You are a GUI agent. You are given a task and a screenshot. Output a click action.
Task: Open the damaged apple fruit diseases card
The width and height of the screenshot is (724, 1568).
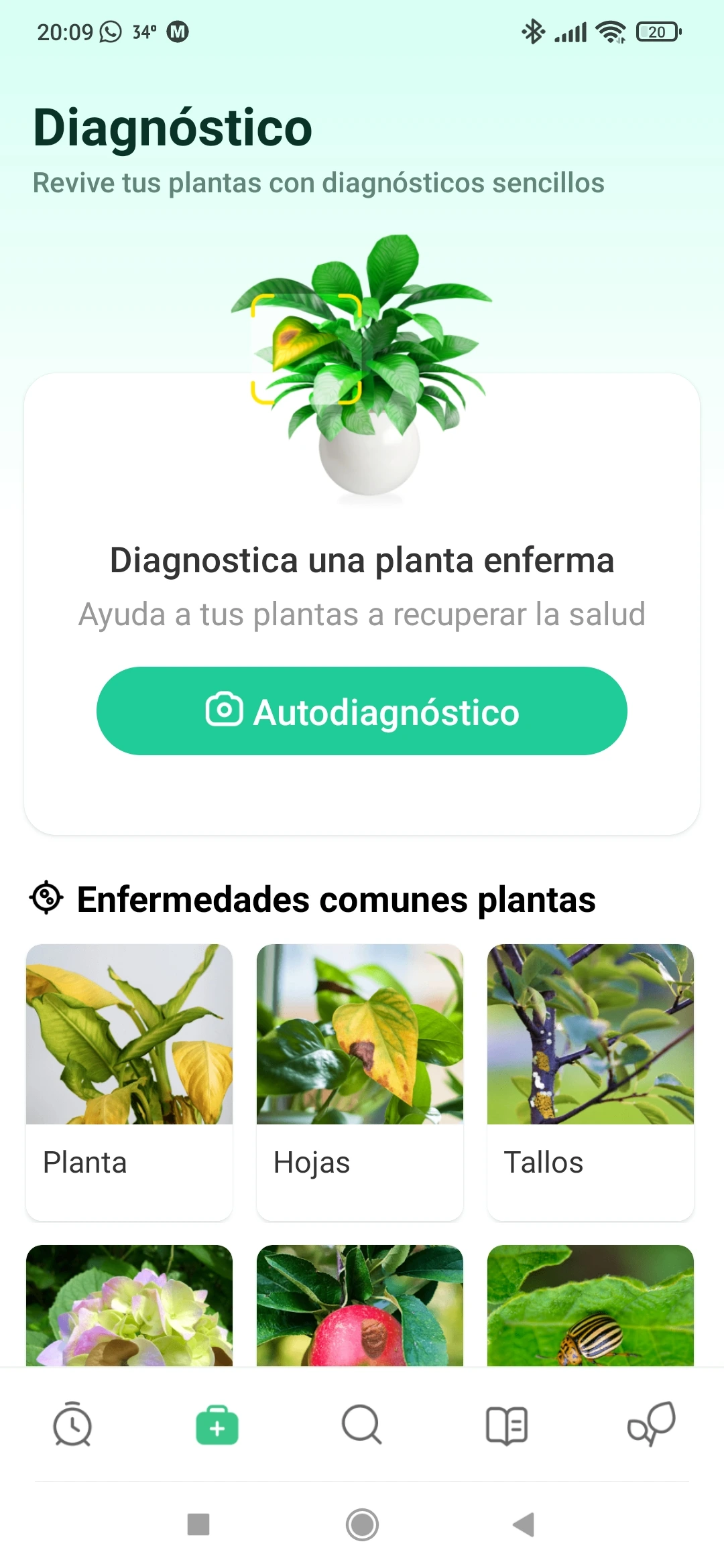coord(360,1305)
